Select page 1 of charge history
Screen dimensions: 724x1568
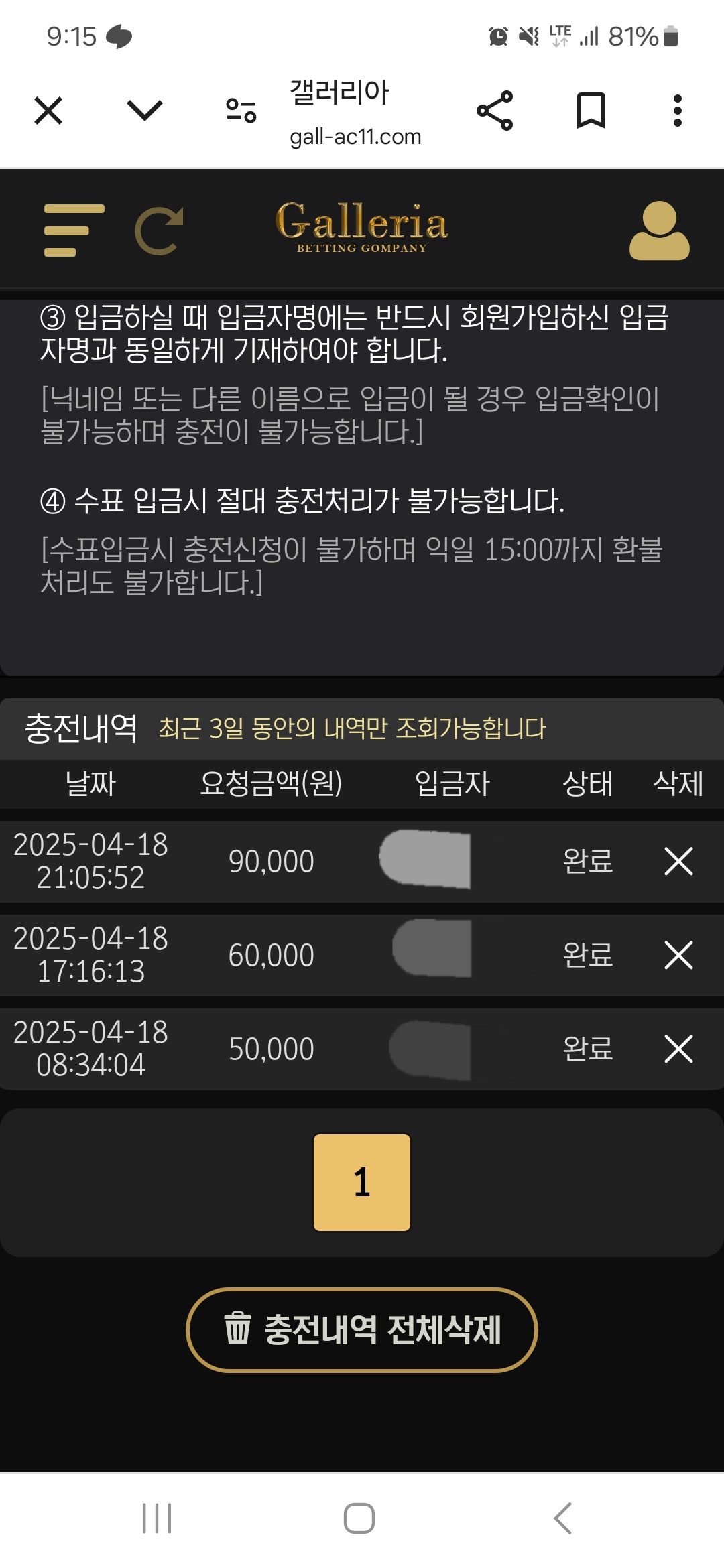[362, 1183]
